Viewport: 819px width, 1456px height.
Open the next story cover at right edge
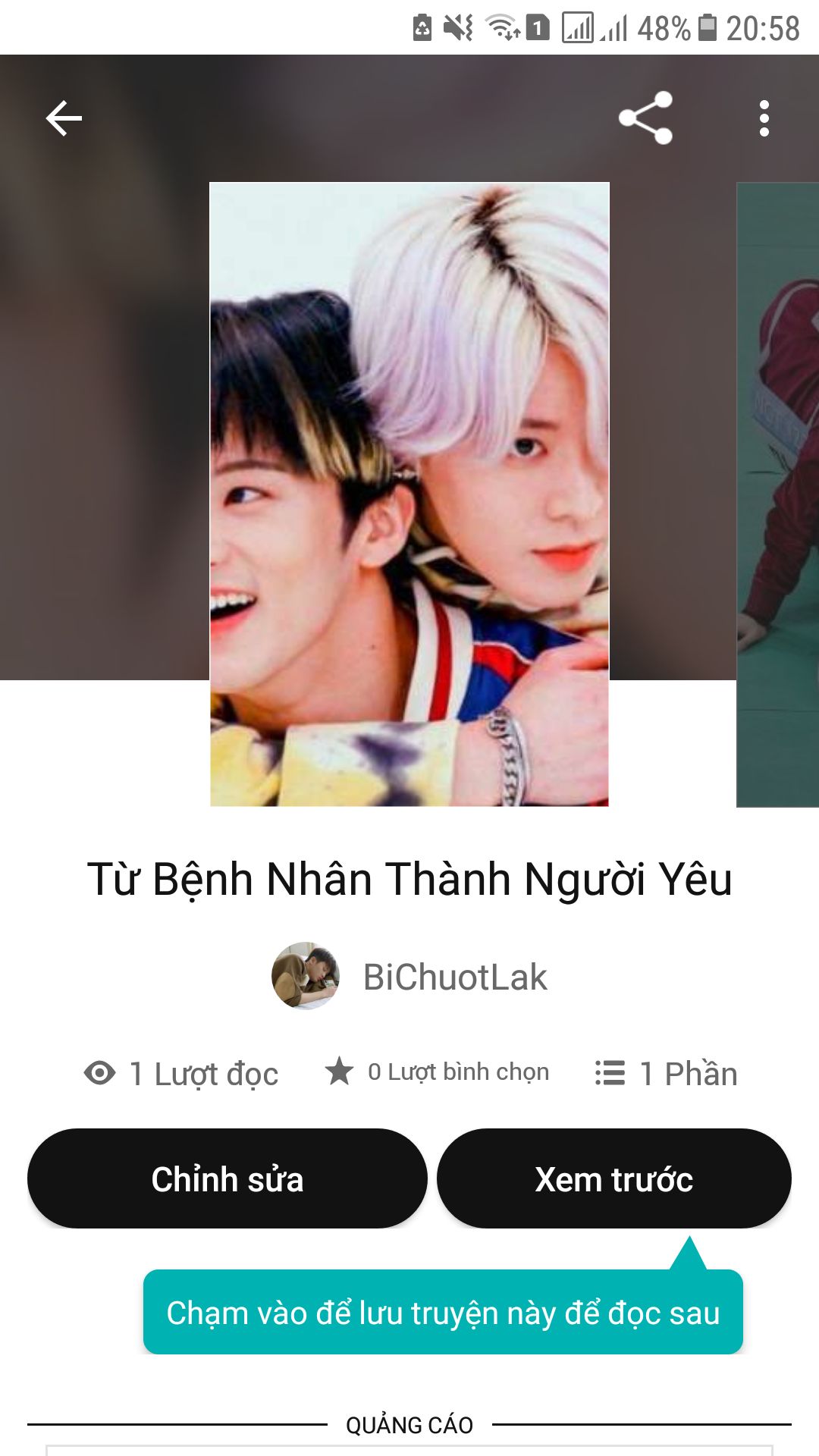tap(779, 494)
